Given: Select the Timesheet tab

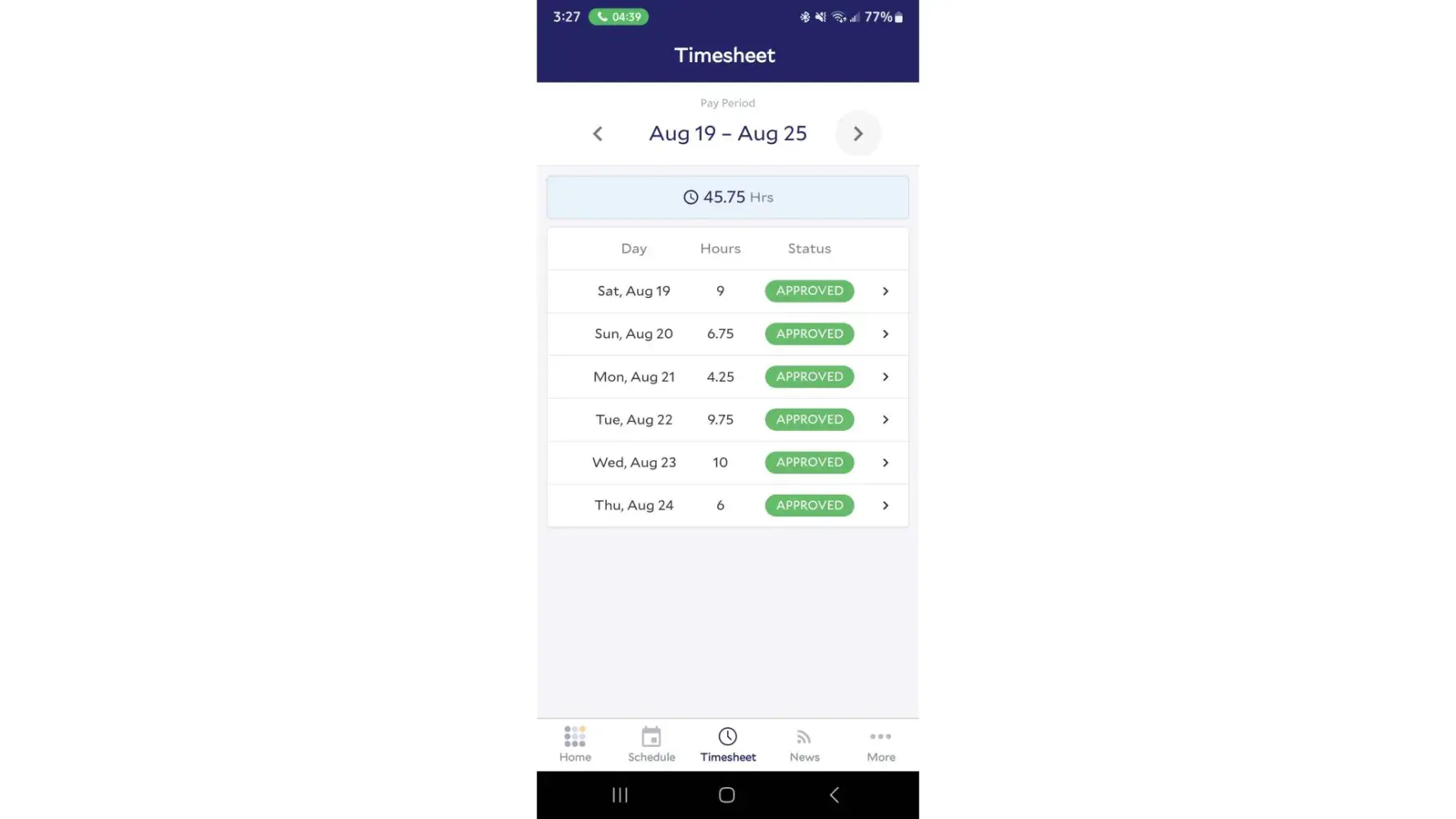Looking at the screenshot, I should (x=727, y=744).
